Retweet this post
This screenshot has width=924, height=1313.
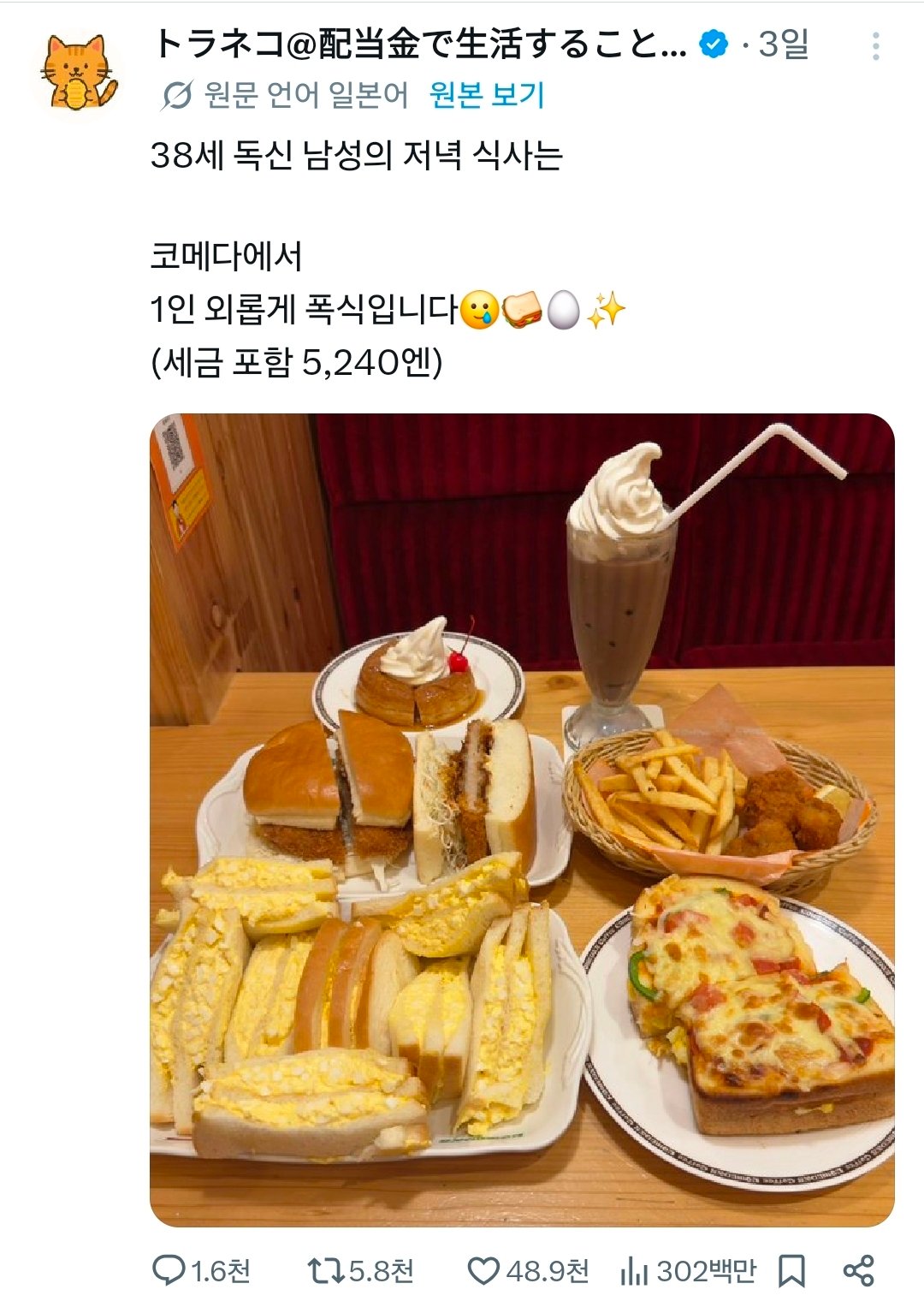[324, 1271]
